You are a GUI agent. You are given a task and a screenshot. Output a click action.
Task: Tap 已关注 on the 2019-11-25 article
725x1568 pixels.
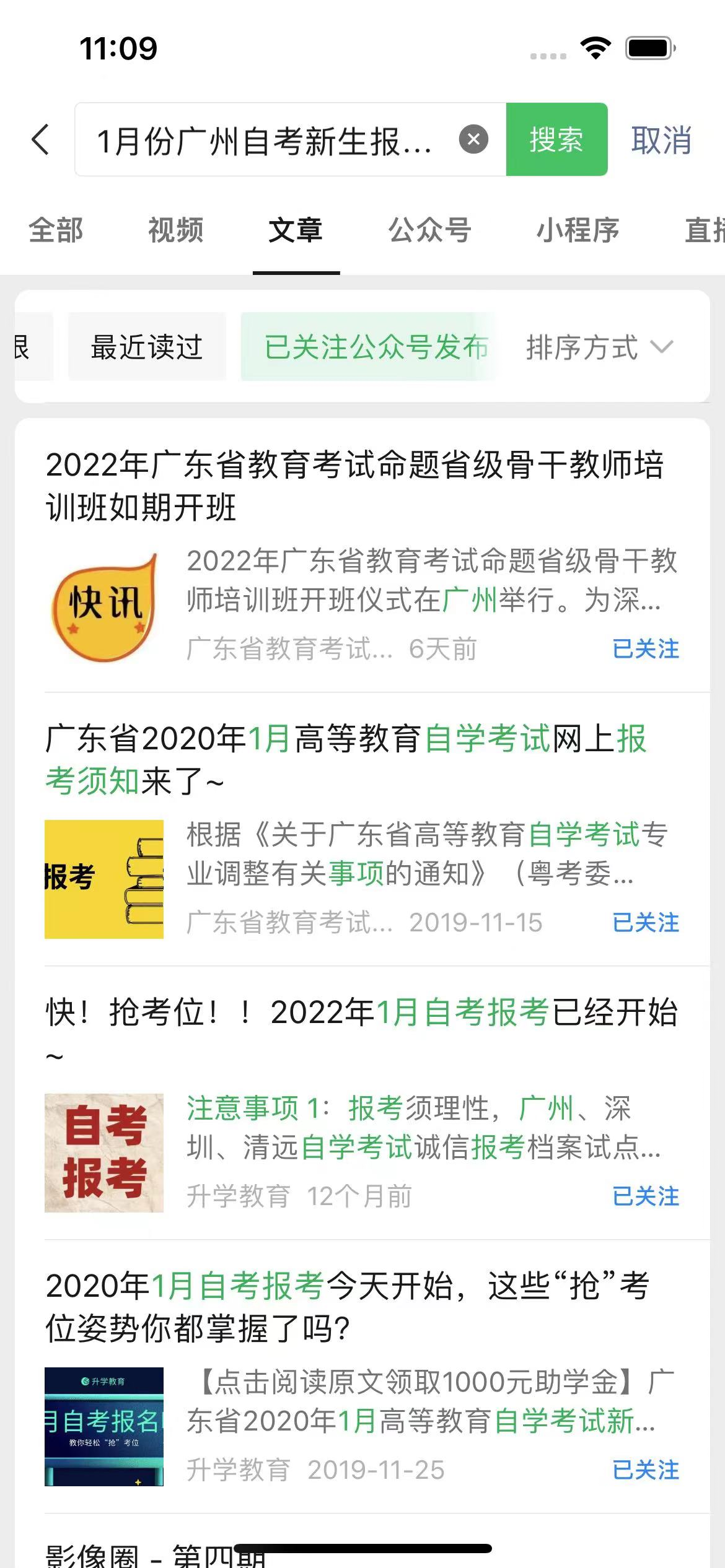(645, 1470)
